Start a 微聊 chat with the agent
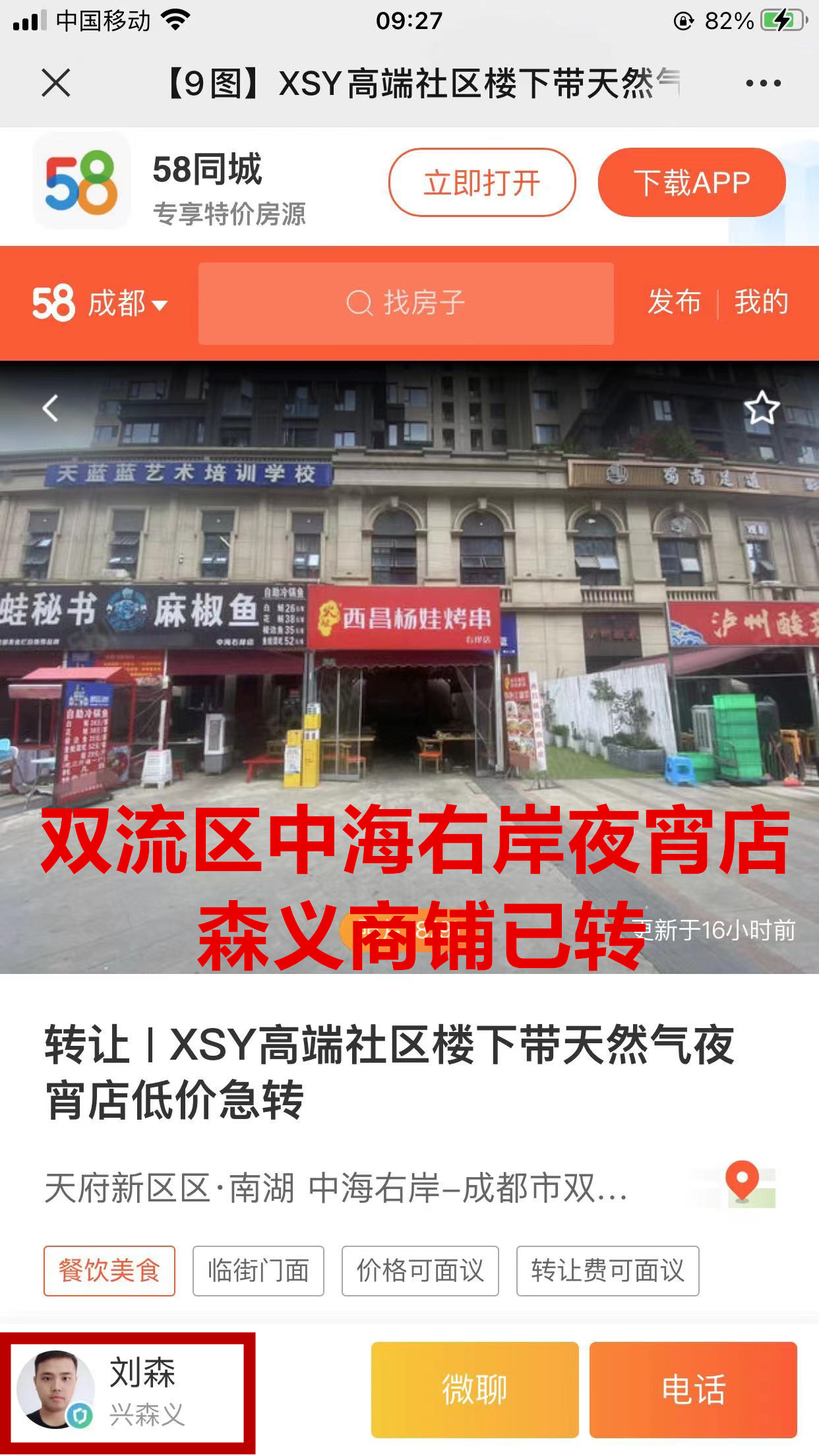The height and width of the screenshot is (1456, 819). pos(475,1390)
